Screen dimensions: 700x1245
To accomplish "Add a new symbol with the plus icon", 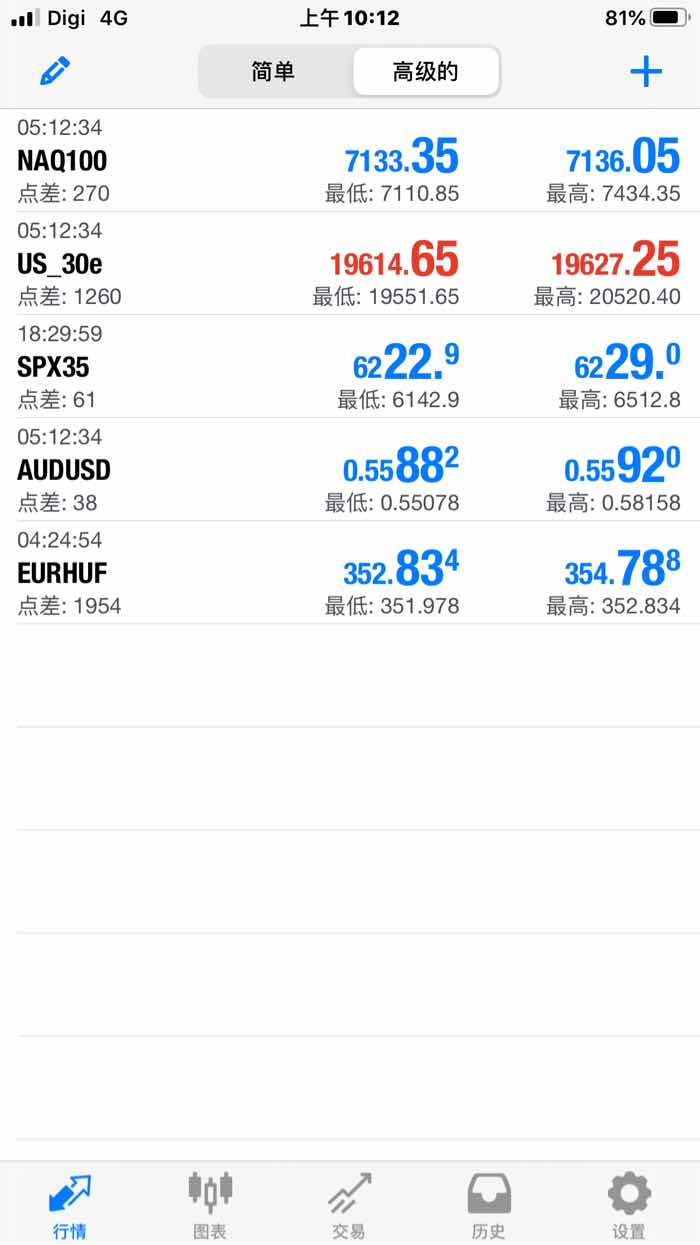I will click(x=646, y=72).
